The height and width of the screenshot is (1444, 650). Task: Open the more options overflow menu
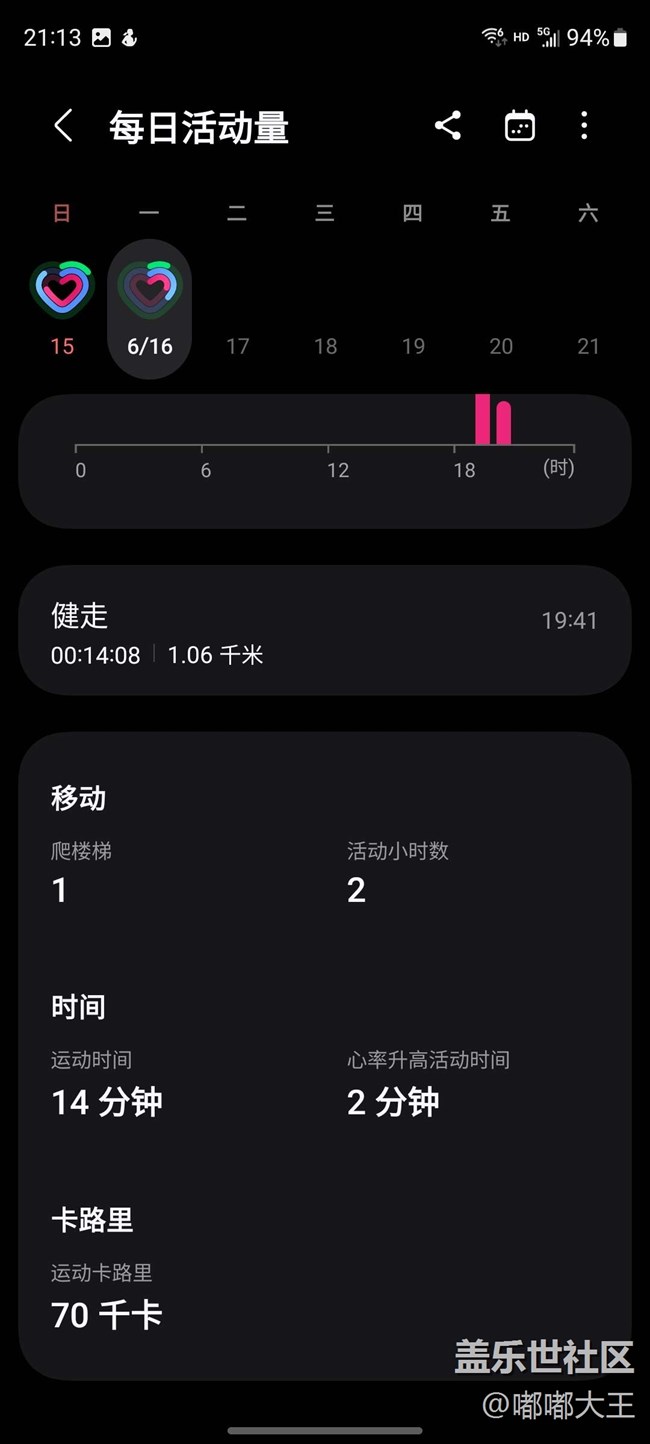(584, 126)
